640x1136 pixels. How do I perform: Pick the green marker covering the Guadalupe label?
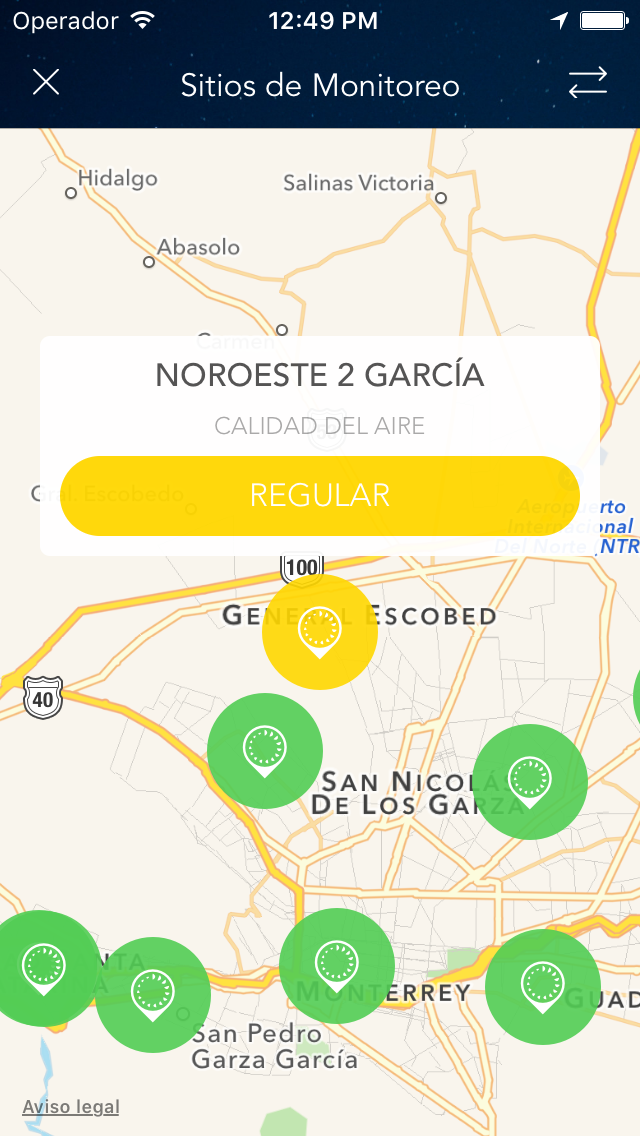click(542, 987)
